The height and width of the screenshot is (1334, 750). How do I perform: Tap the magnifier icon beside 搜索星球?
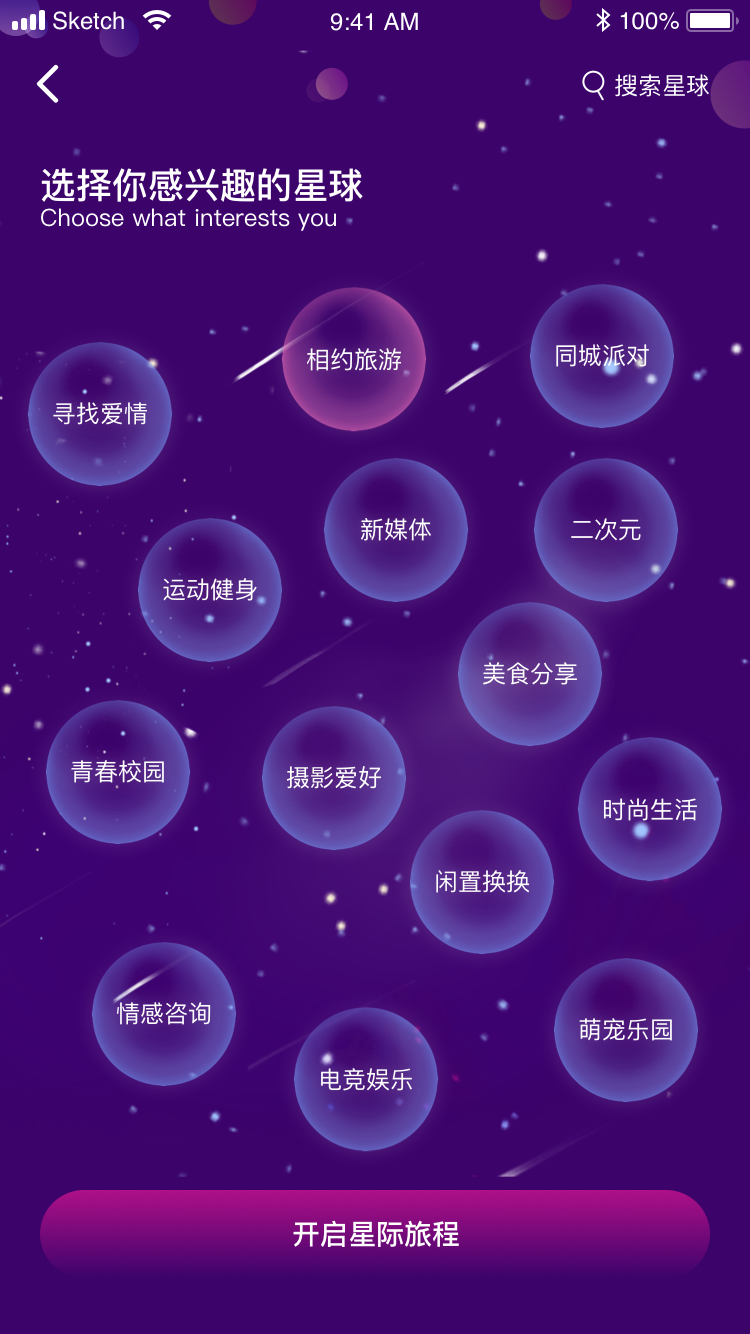(x=593, y=84)
